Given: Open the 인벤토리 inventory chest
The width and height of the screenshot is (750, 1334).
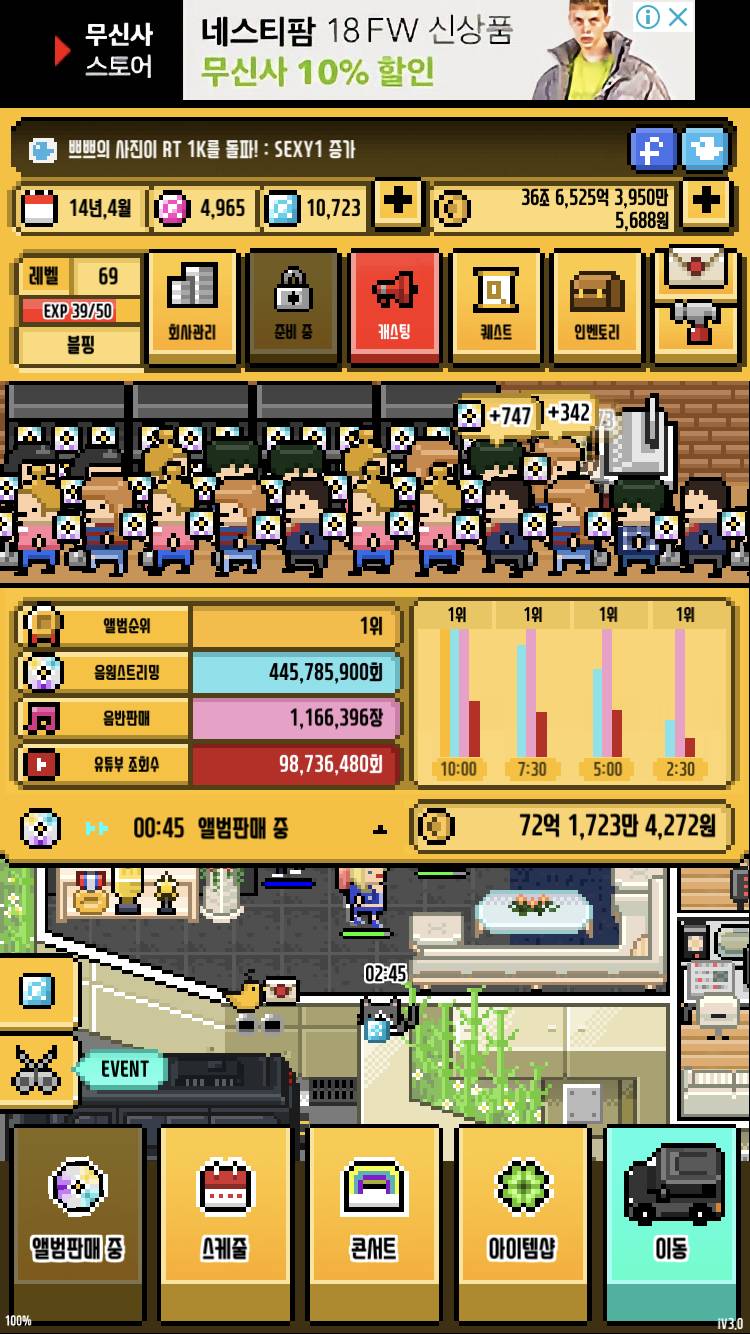Looking at the screenshot, I should point(598,306).
